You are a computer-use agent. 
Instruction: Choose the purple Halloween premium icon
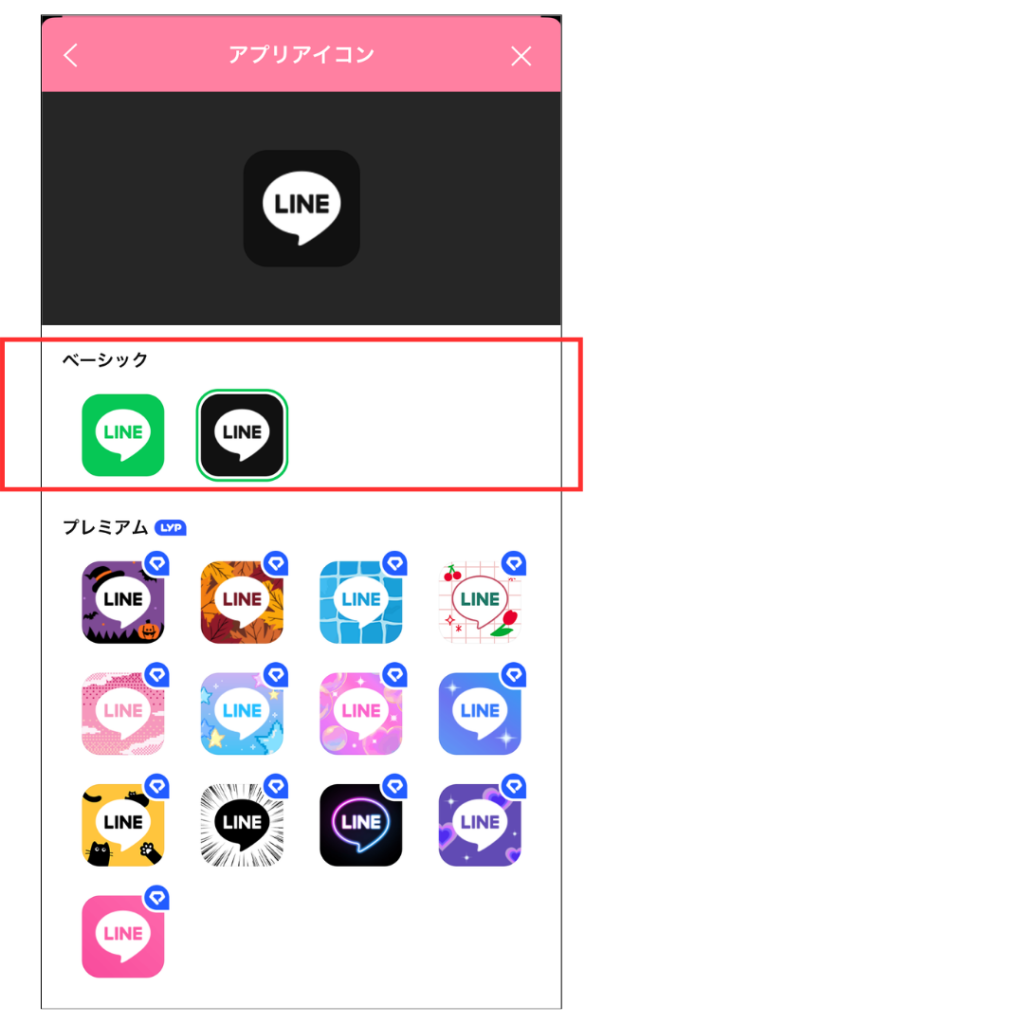click(x=123, y=601)
